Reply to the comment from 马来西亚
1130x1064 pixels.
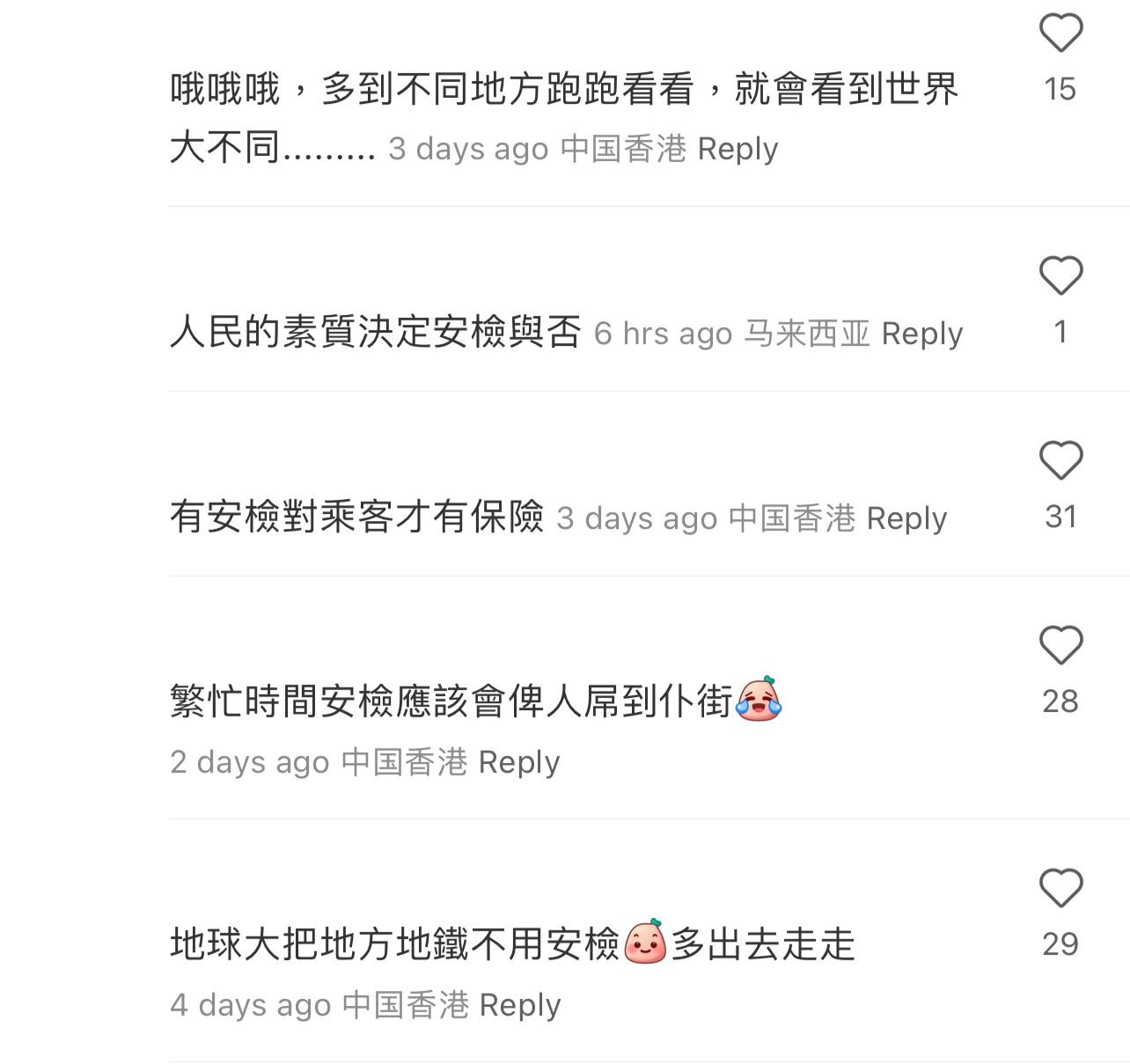pos(921,334)
